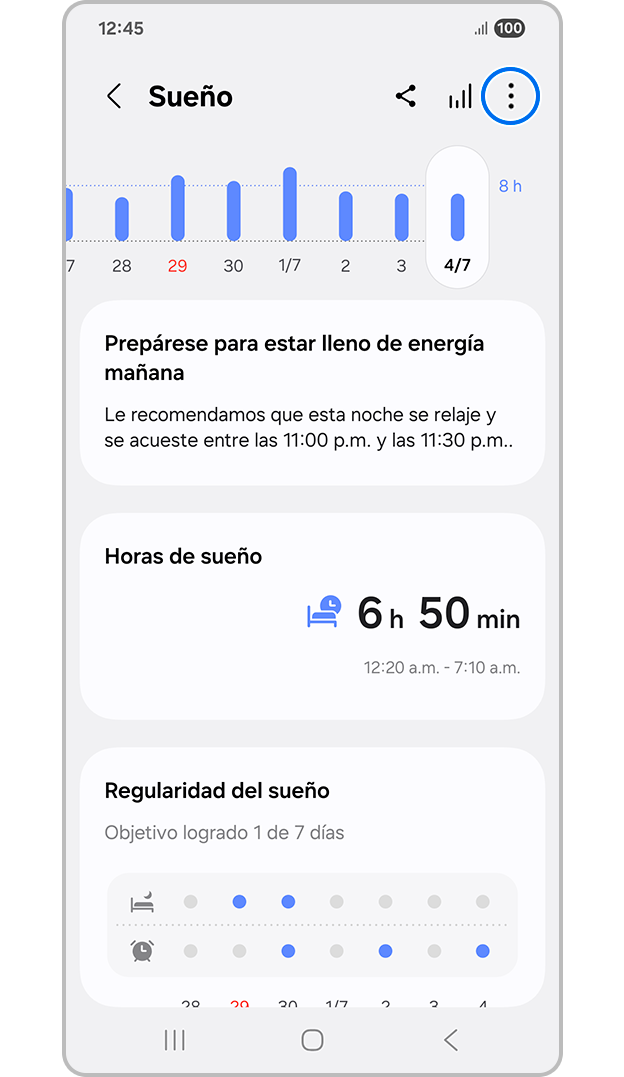Open the energy recommendation card for tomorrow
This screenshot has width=624, height=1077.
(x=312, y=393)
